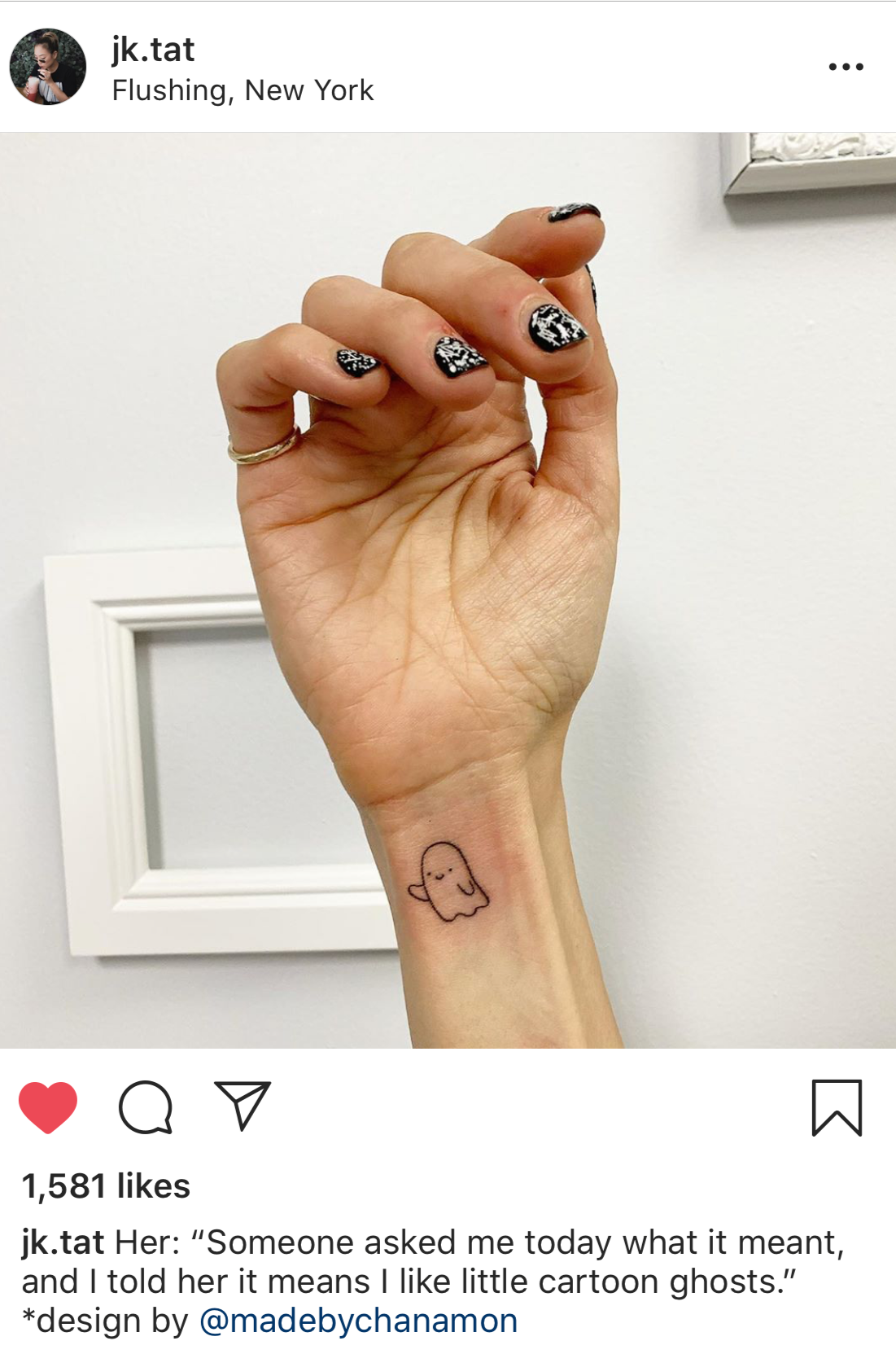Open jk.tat profile picture
This screenshot has width=896, height=1354.
(47, 67)
